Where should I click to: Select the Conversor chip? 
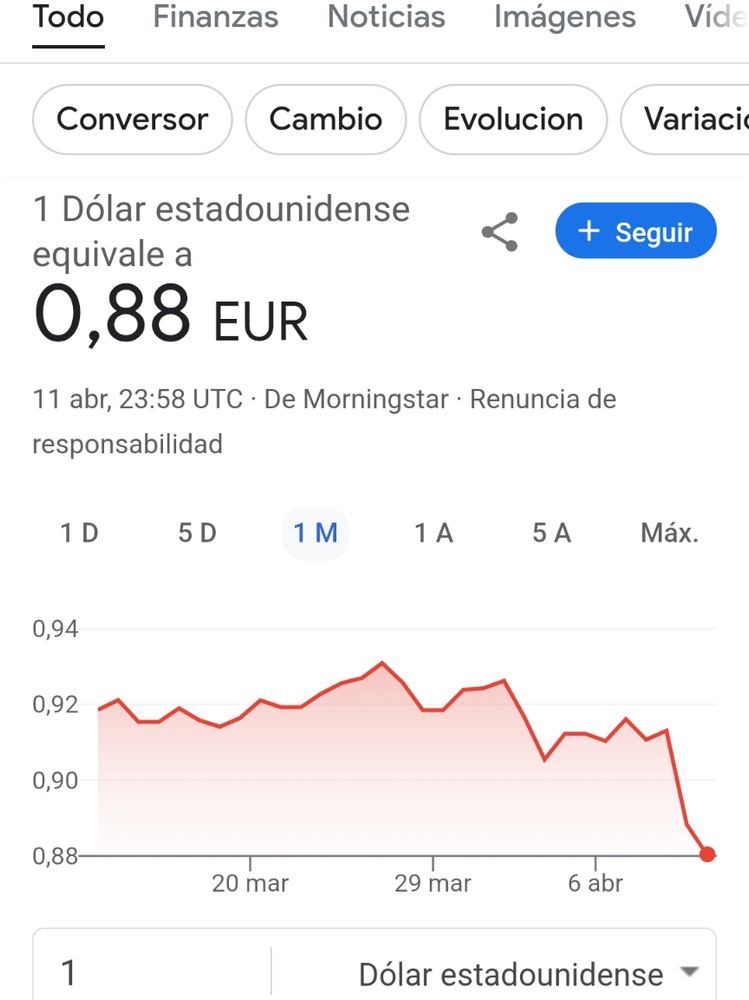click(132, 120)
